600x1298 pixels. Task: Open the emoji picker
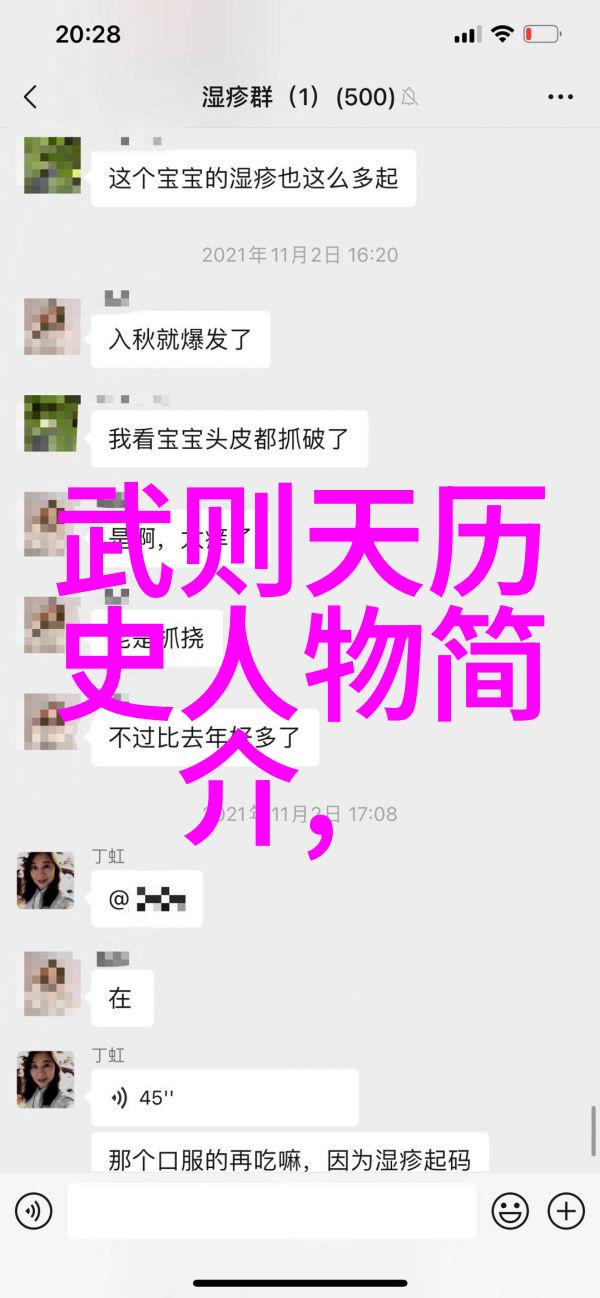(x=510, y=1212)
